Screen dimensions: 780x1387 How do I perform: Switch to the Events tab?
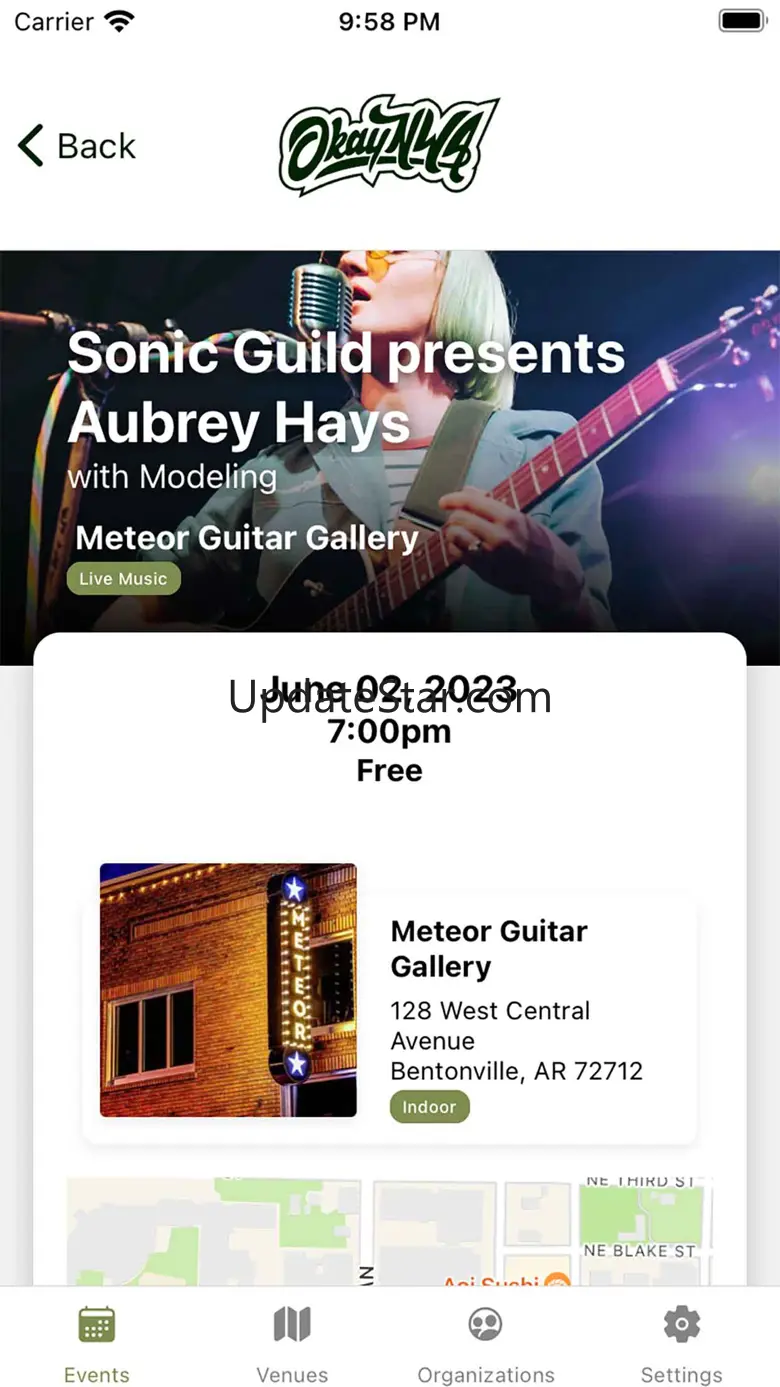(x=97, y=1343)
